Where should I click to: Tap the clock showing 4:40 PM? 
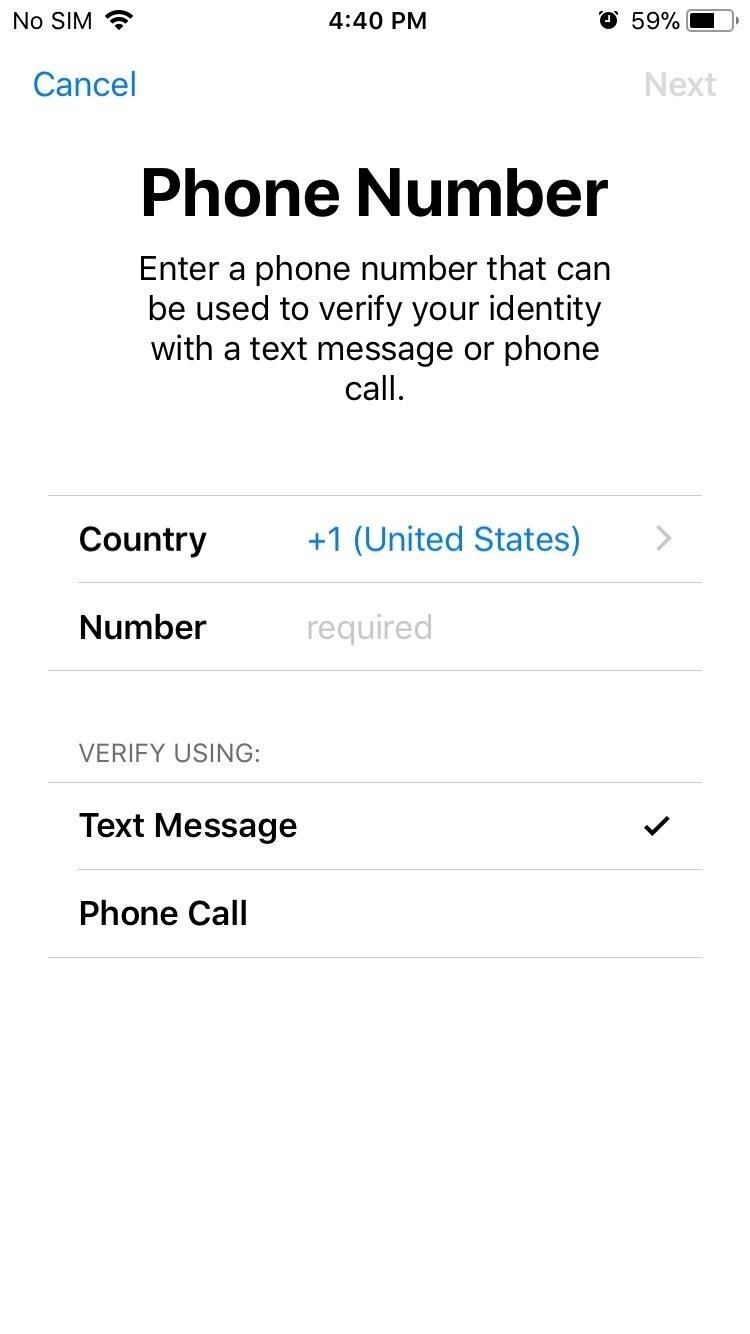[377, 20]
